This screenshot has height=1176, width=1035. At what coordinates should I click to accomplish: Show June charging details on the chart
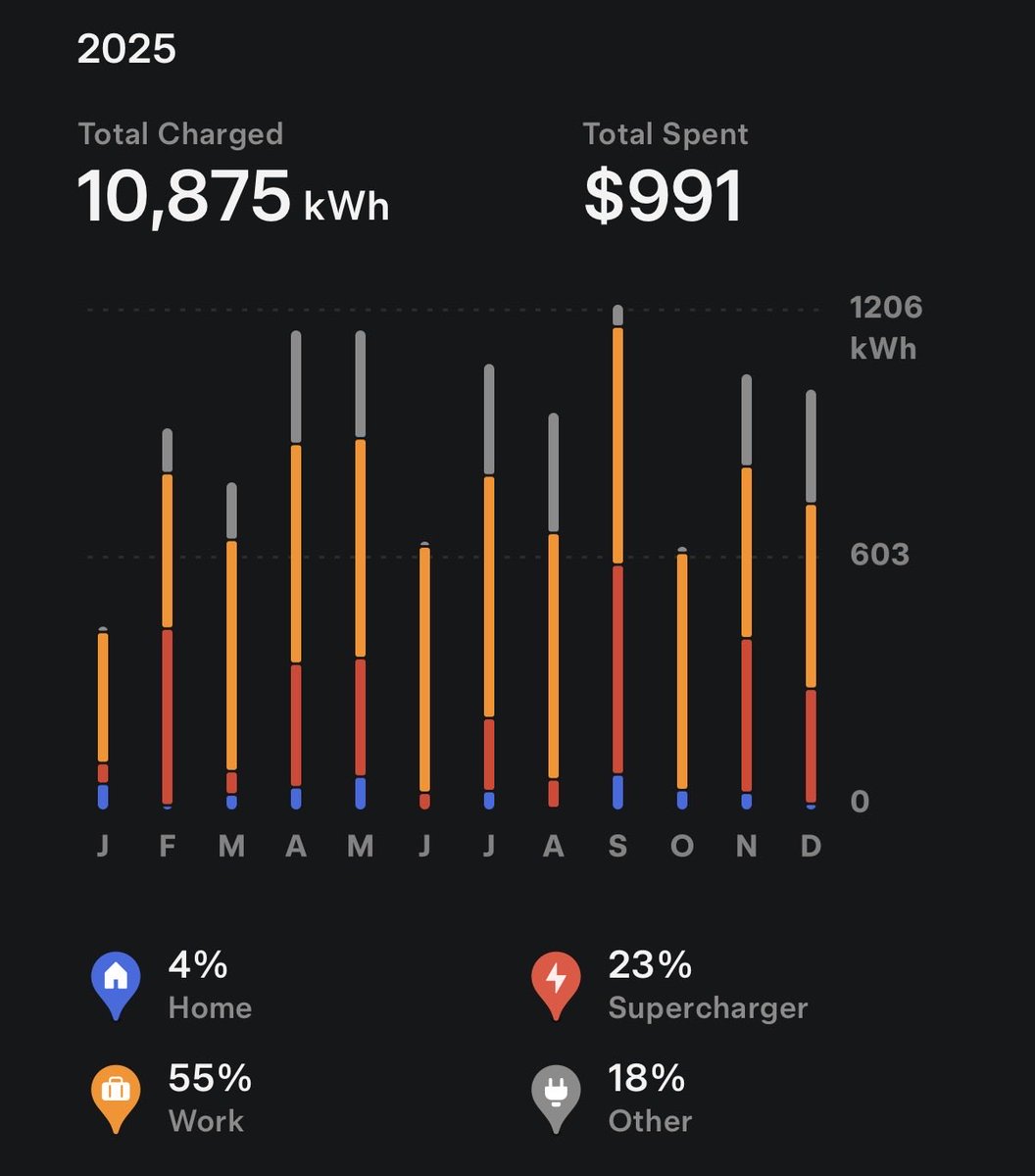pos(424,675)
